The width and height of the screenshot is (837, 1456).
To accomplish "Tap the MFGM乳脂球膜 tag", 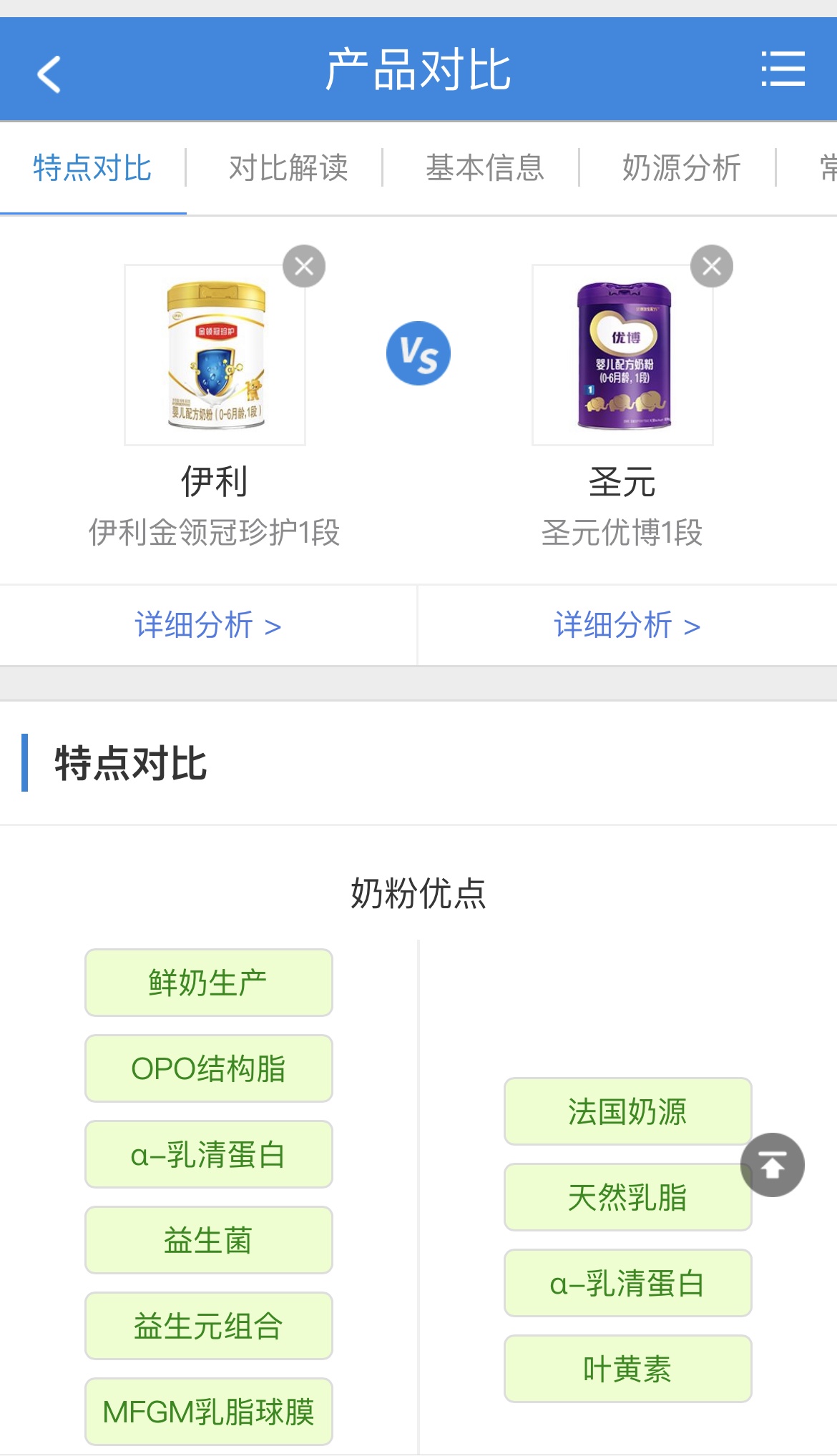I will point(208,1412).
